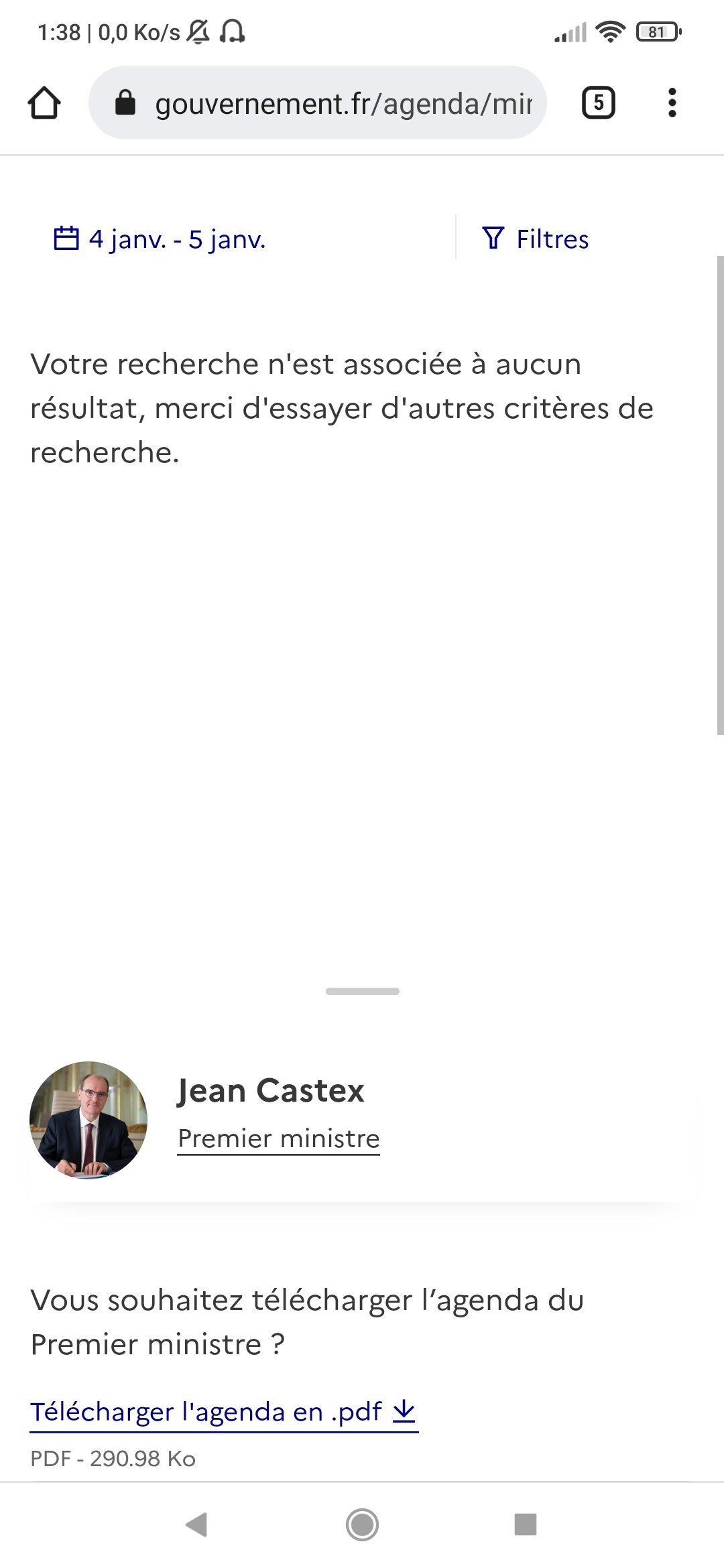Change the 4 janv. - 5 janv. date range

tap(160, 239)
